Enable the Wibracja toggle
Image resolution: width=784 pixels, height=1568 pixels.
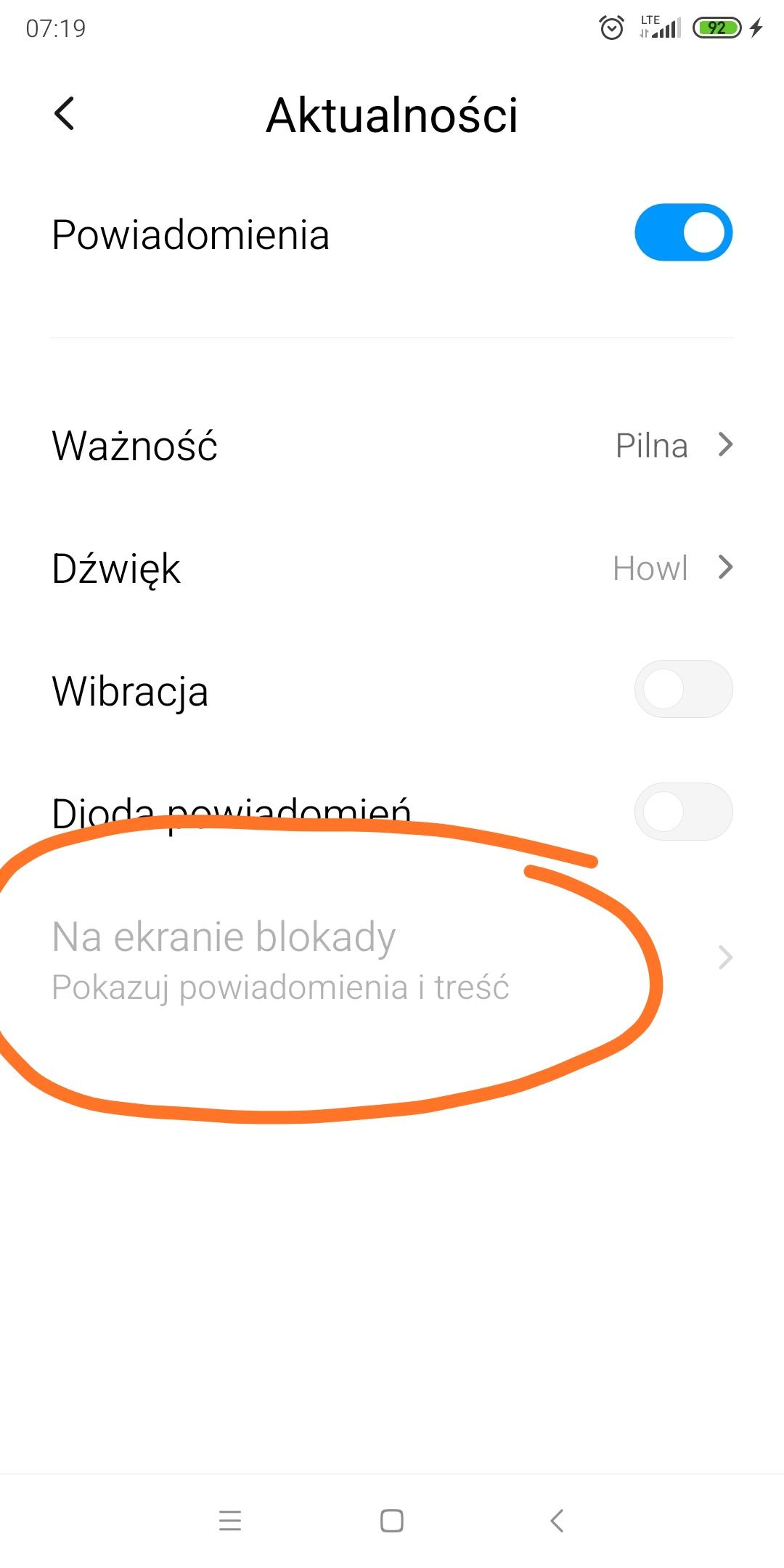click(683, 689)
